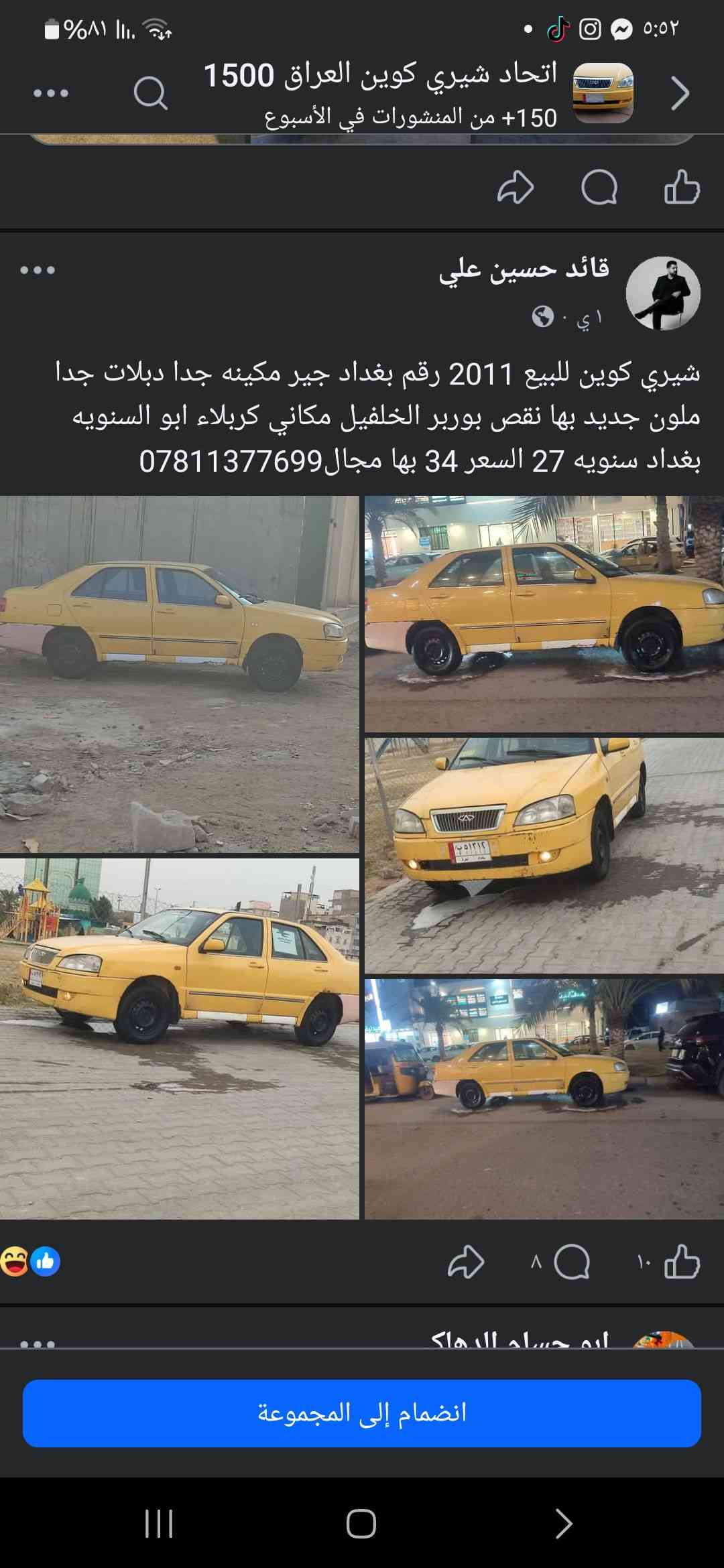
Task: Open the night photo of car beside tuk-tuk
Action: click(x=544, y=1099)
